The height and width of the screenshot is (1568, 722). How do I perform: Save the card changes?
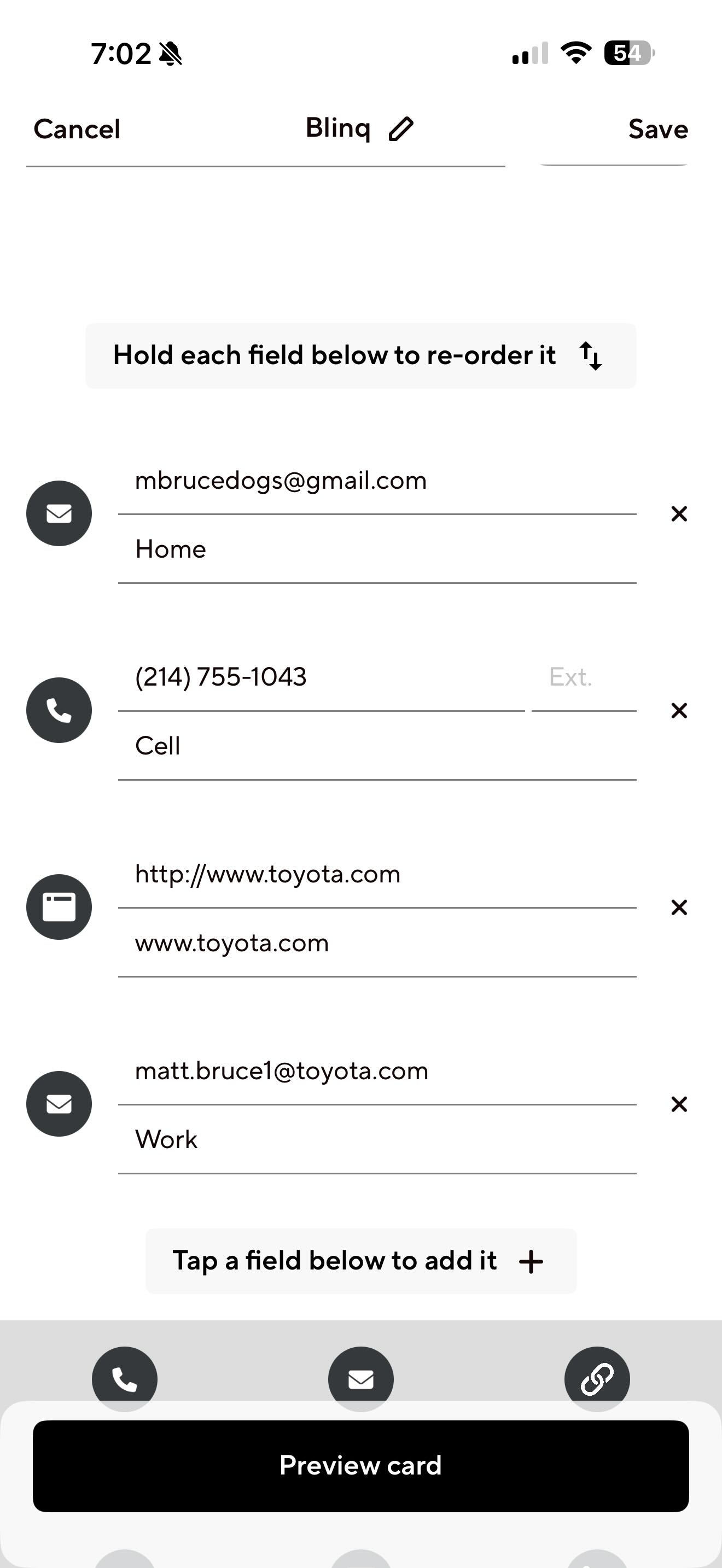(657, 129)
